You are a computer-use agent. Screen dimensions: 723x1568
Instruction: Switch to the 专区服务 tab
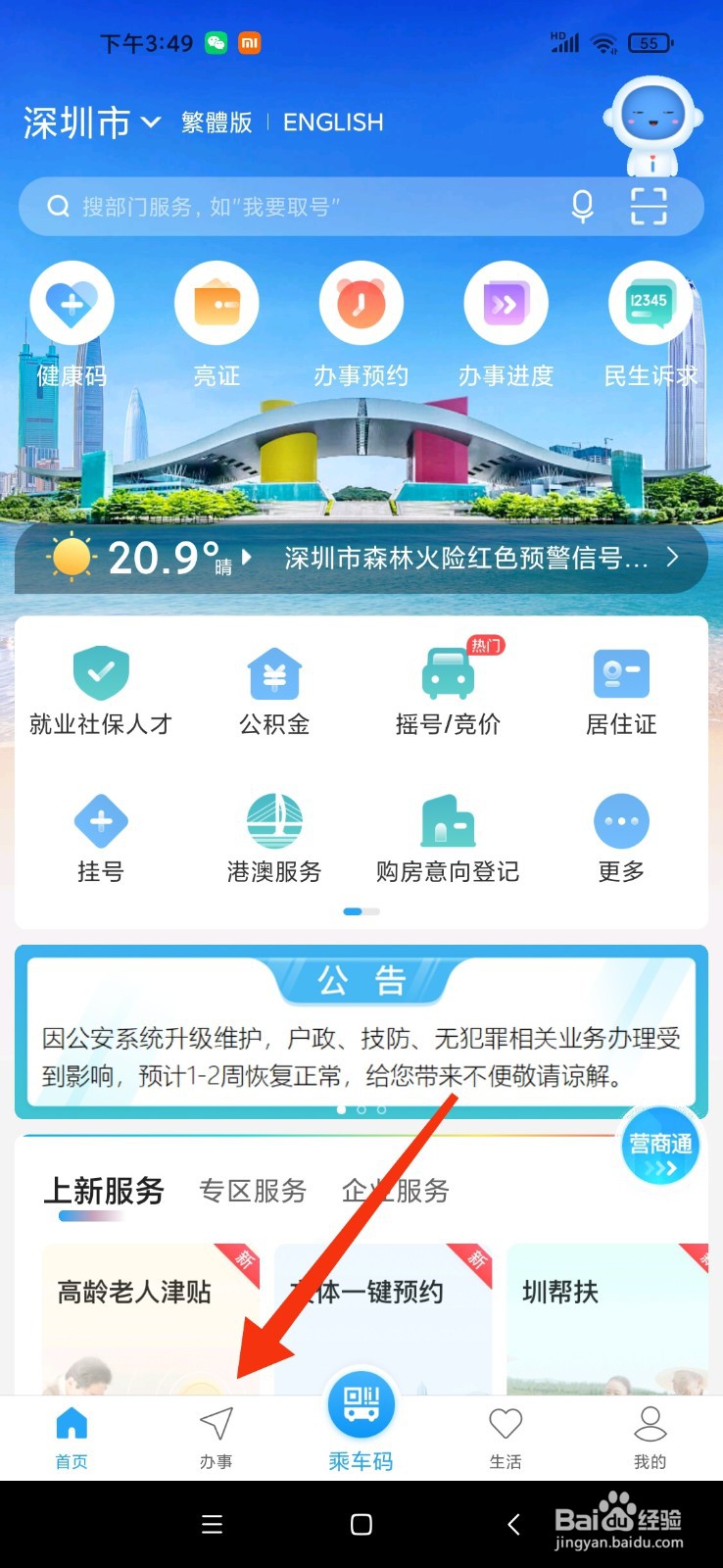pos(252,1192)
